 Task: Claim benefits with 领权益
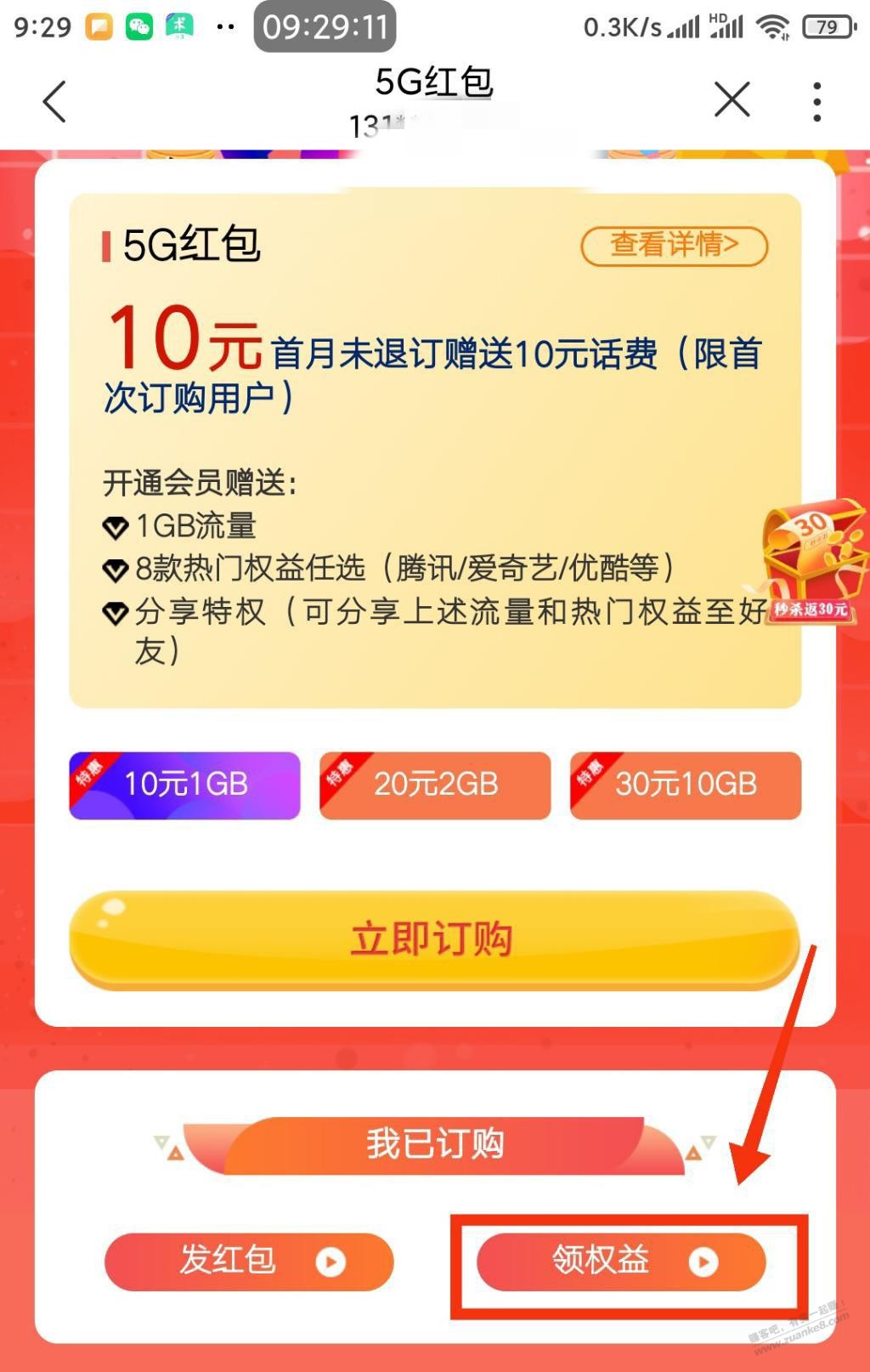[x=621, y=1261]
